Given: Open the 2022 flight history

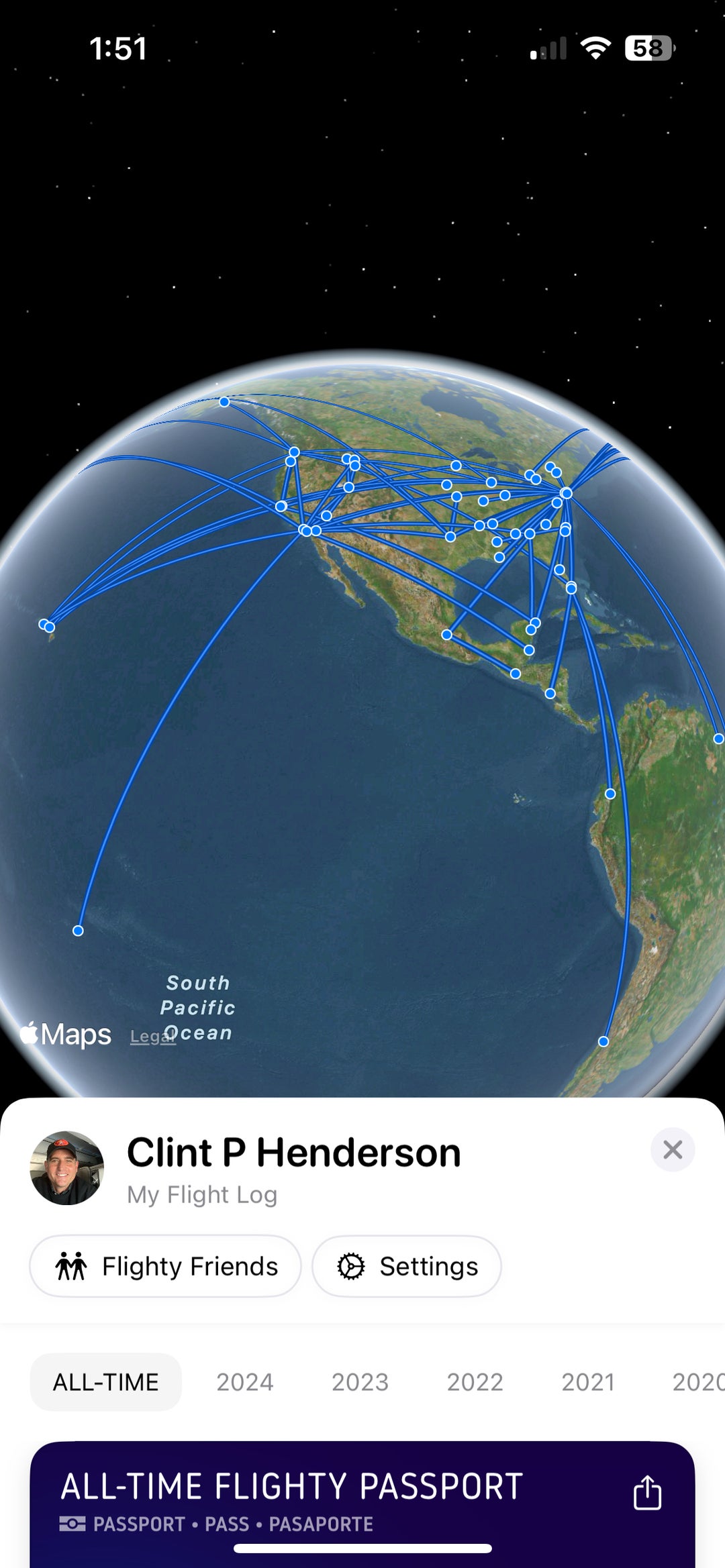Looking at the screenshot, I should (475, 1382).
